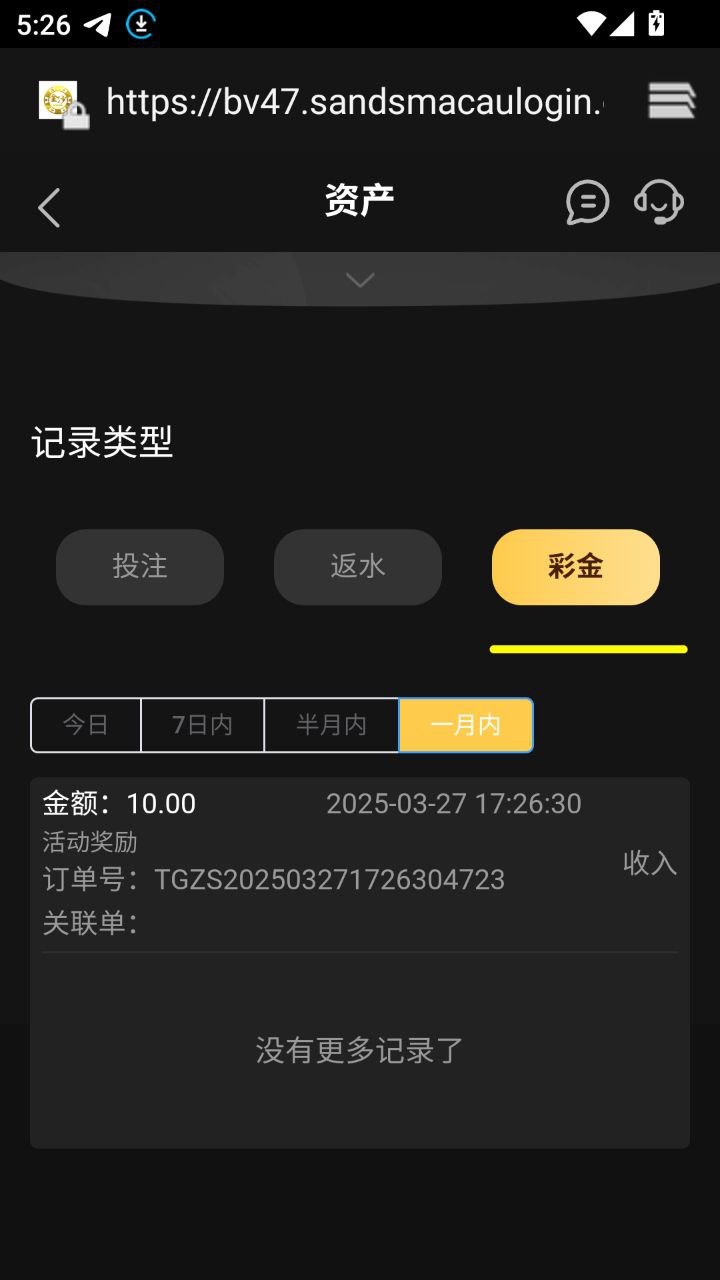Select the 彩金 record type
The image size is (720, 1280).
(x=576, y=567)
